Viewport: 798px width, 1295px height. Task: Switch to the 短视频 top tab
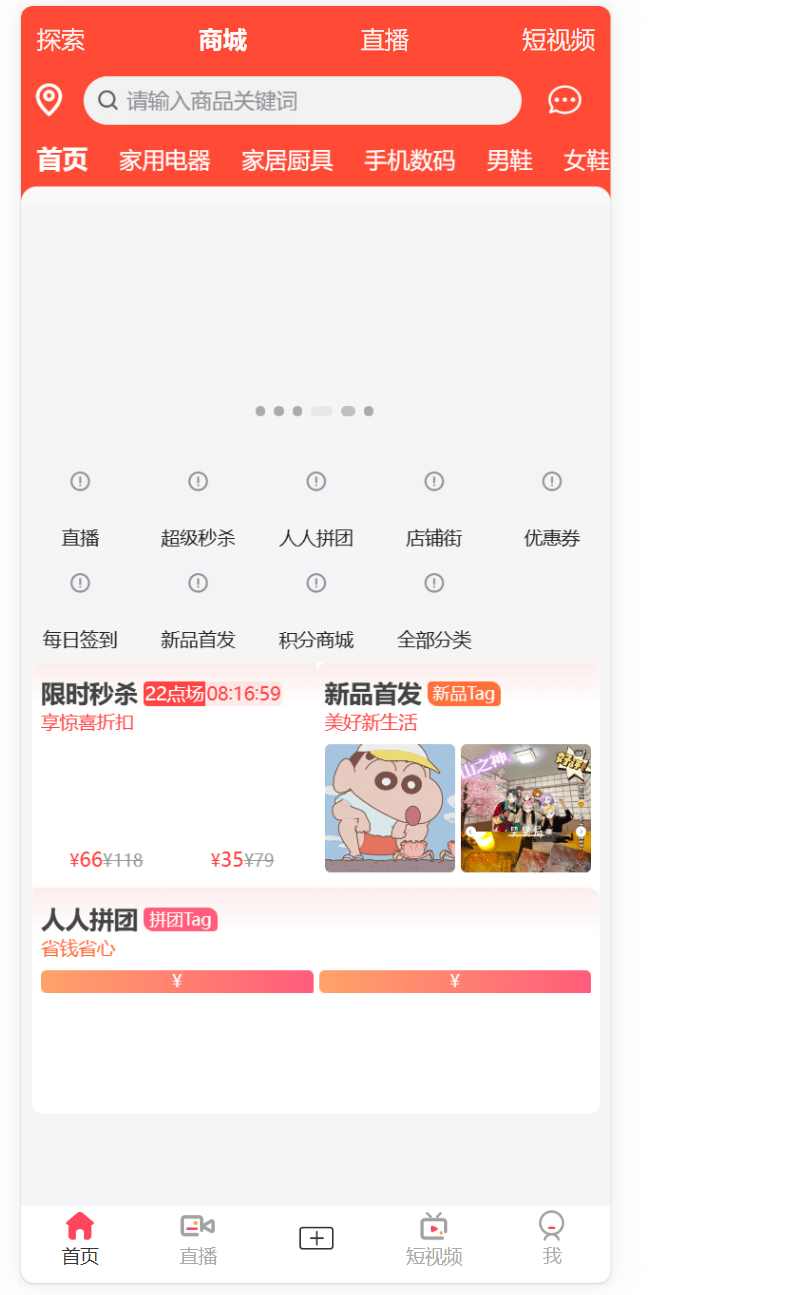[x=558, y=40]
